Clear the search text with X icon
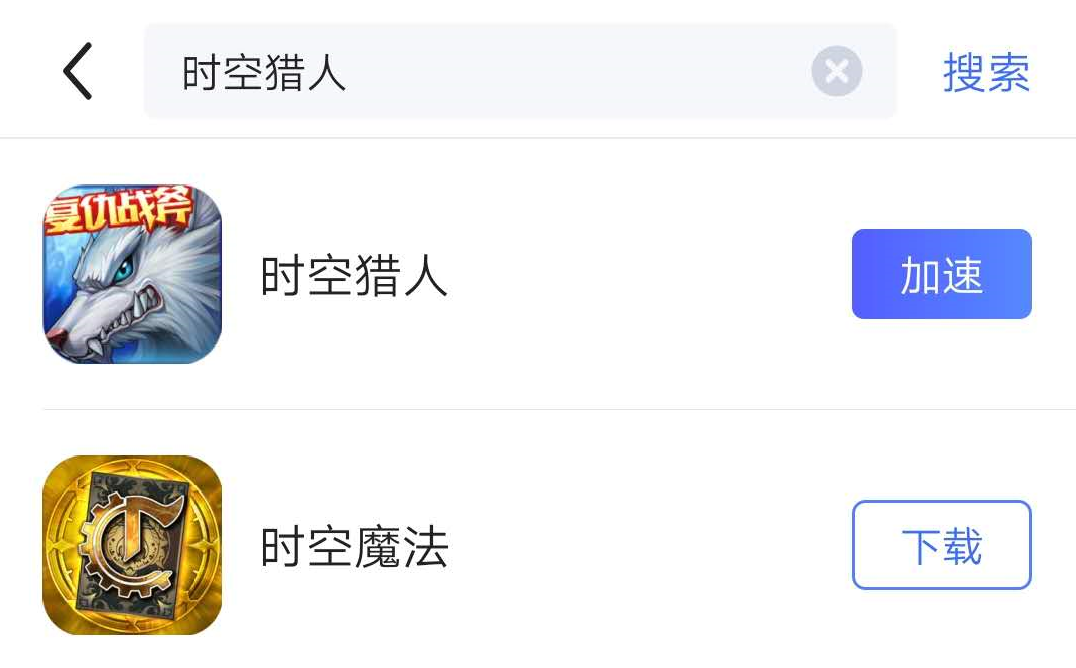This screenshot has width=1076, height=668. pos(836,72)
